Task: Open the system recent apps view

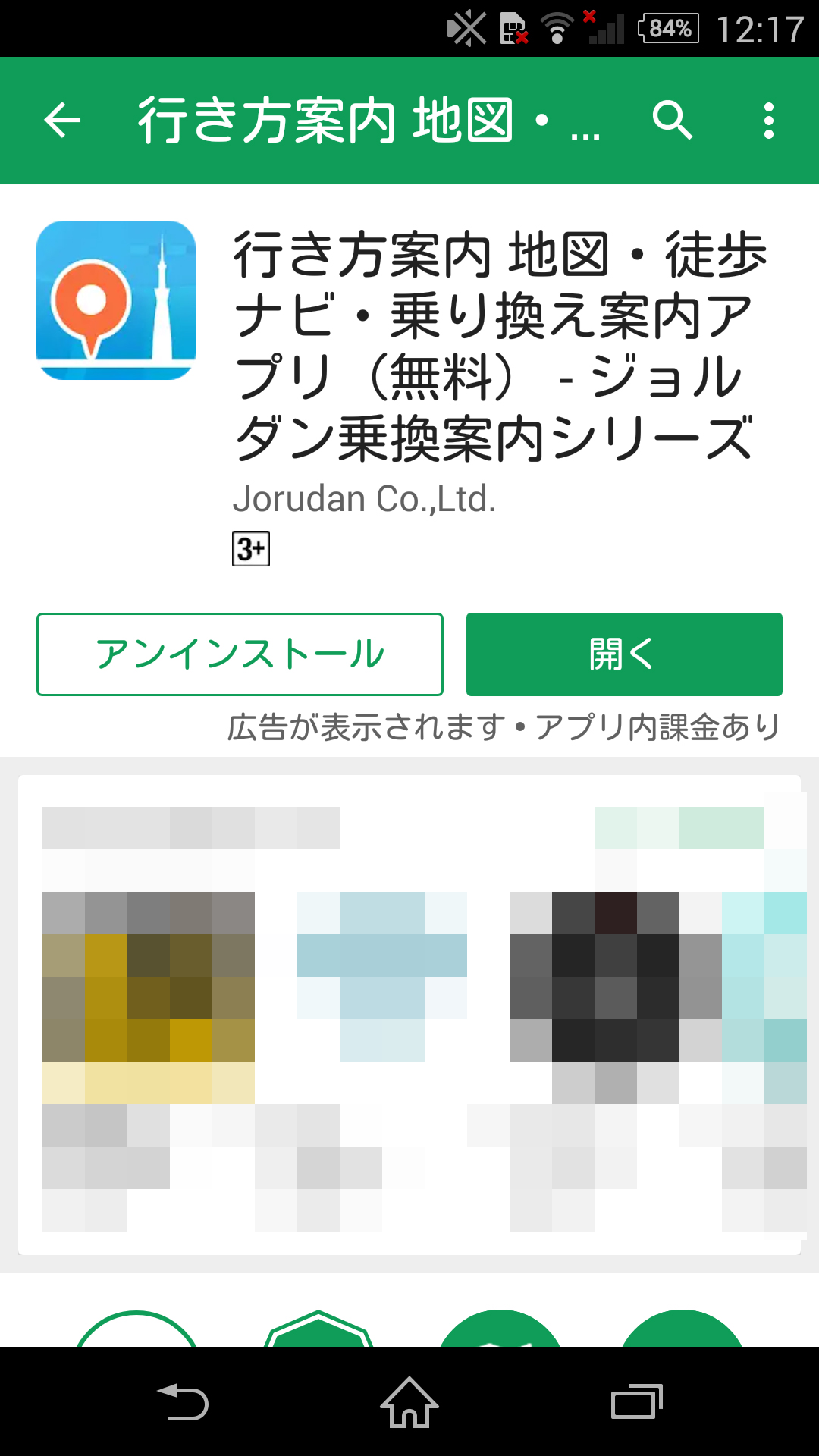Action: pyautogui.click(x=636, y=1402)
